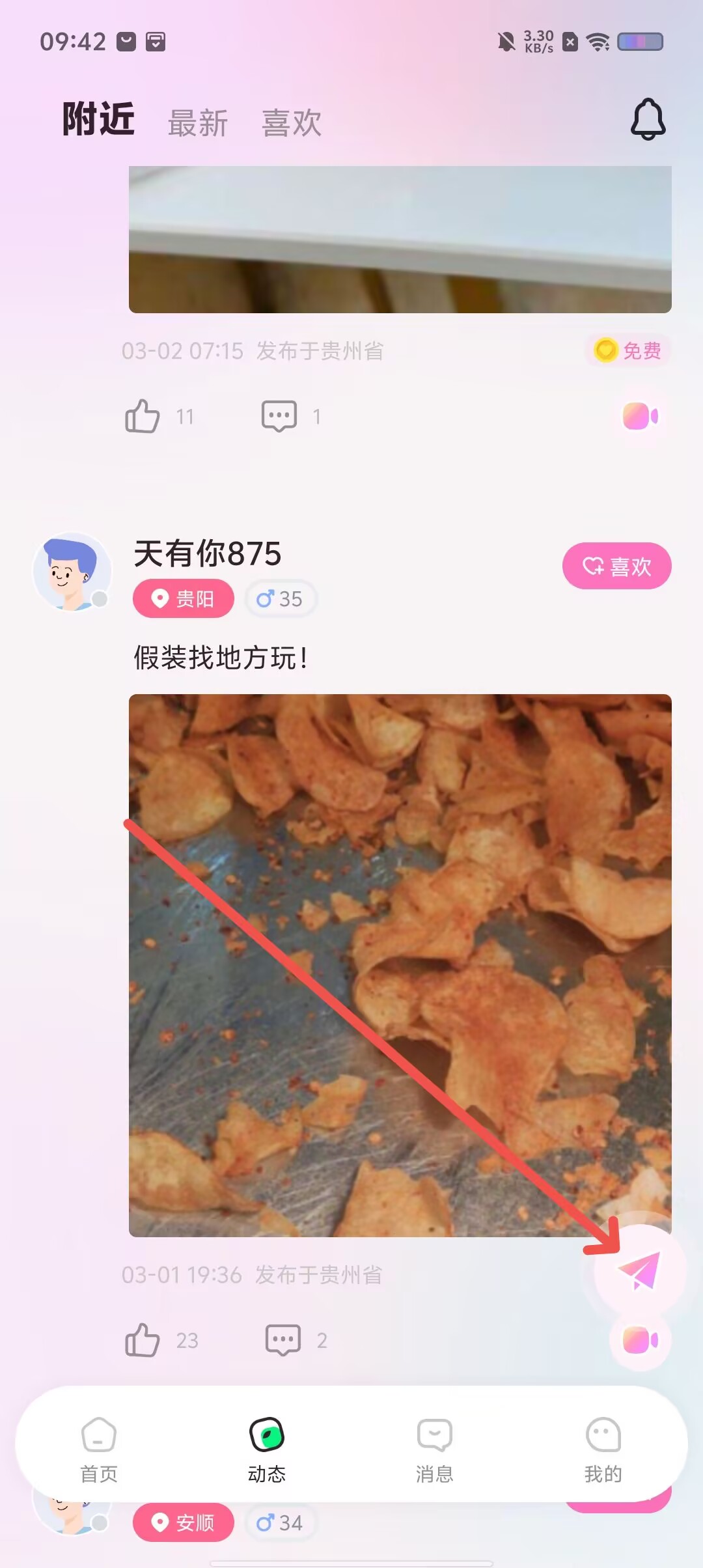The width and height of the screenshot is (703, 1568).
Task: Open the photo in the top post
Action: coord(400,240)
